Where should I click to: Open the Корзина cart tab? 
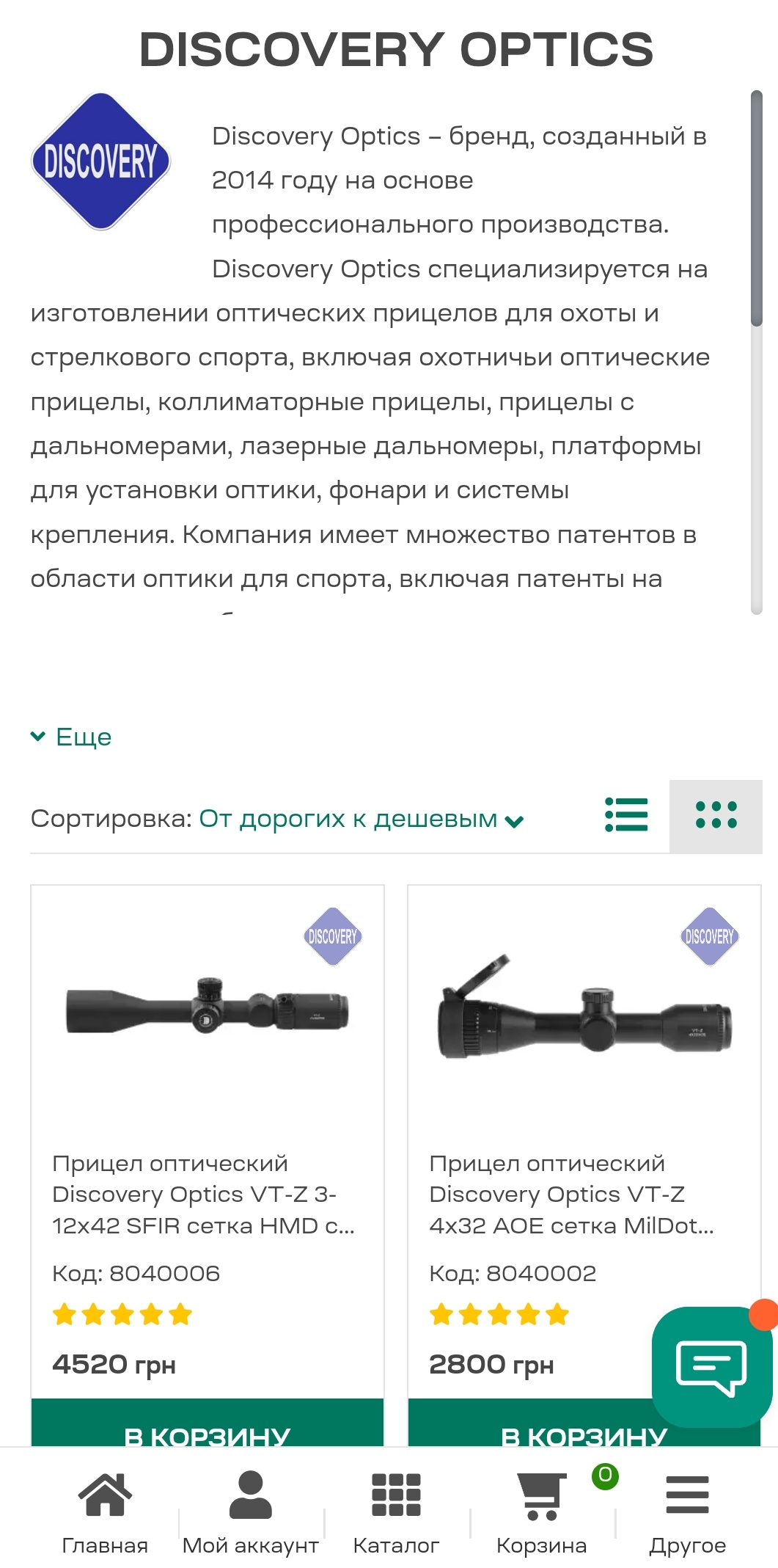tap(542, 1513)
